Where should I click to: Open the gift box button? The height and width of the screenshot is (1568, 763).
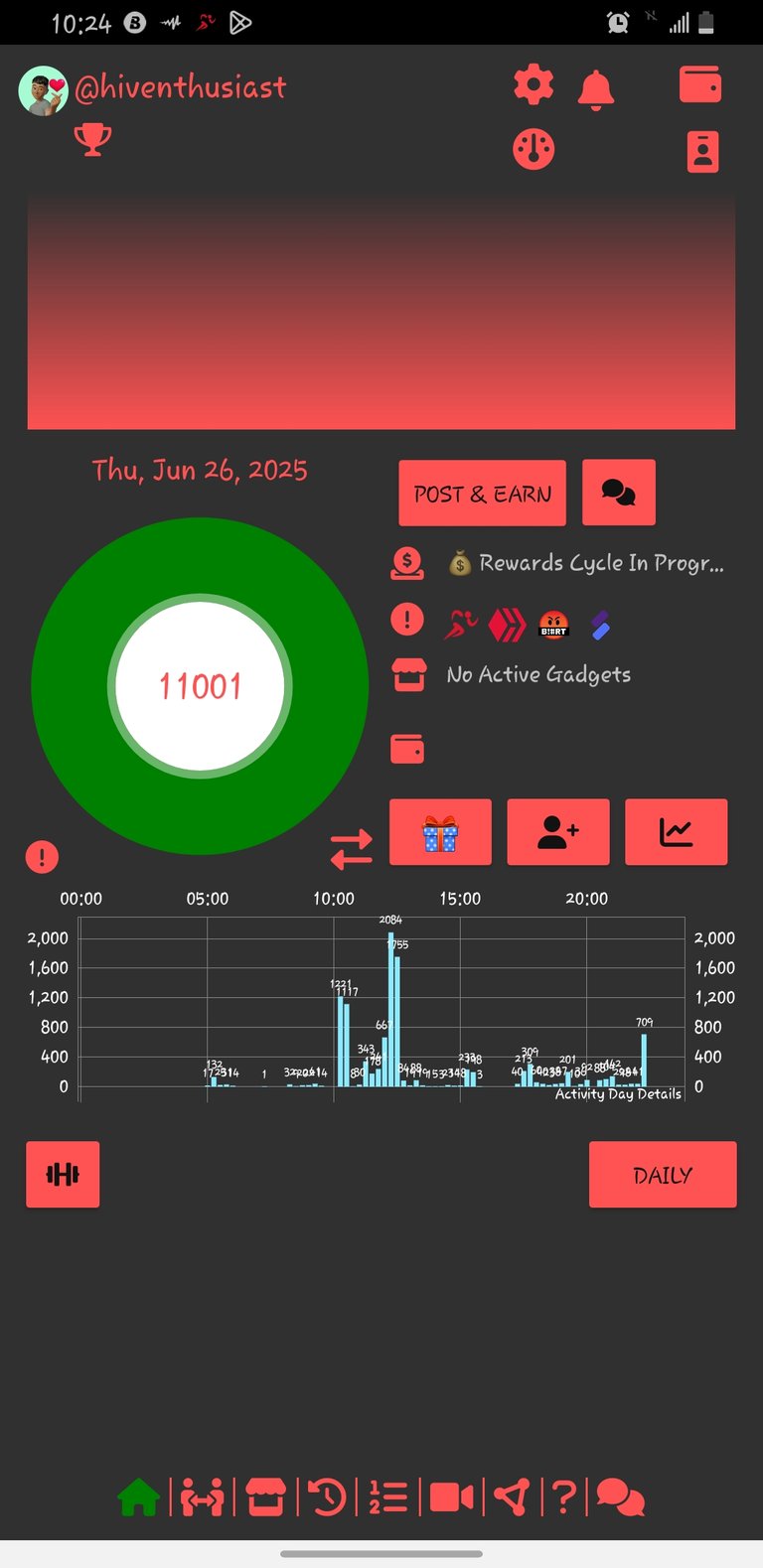point(440,832)
